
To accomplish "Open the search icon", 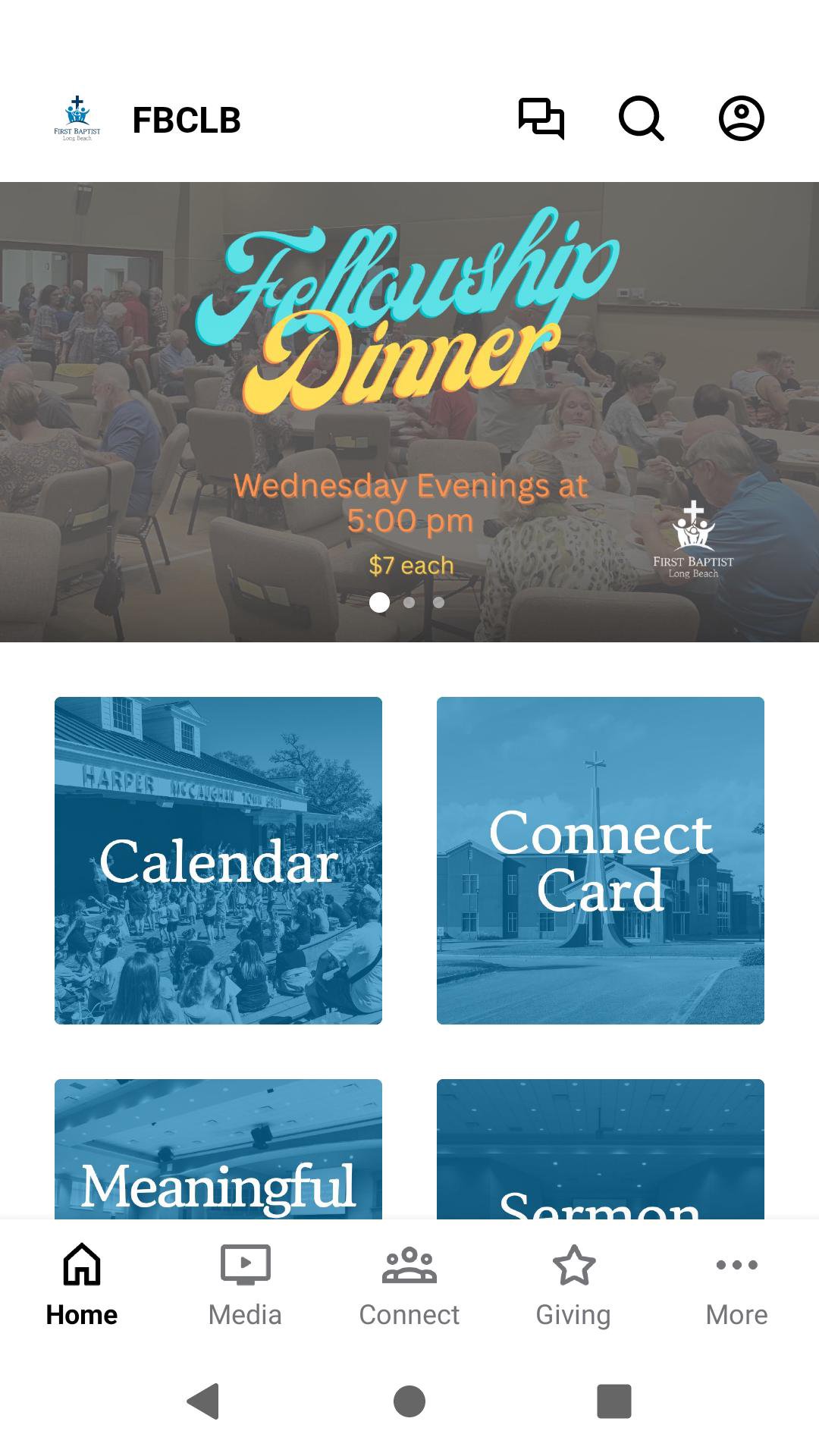I will (641, 119).
